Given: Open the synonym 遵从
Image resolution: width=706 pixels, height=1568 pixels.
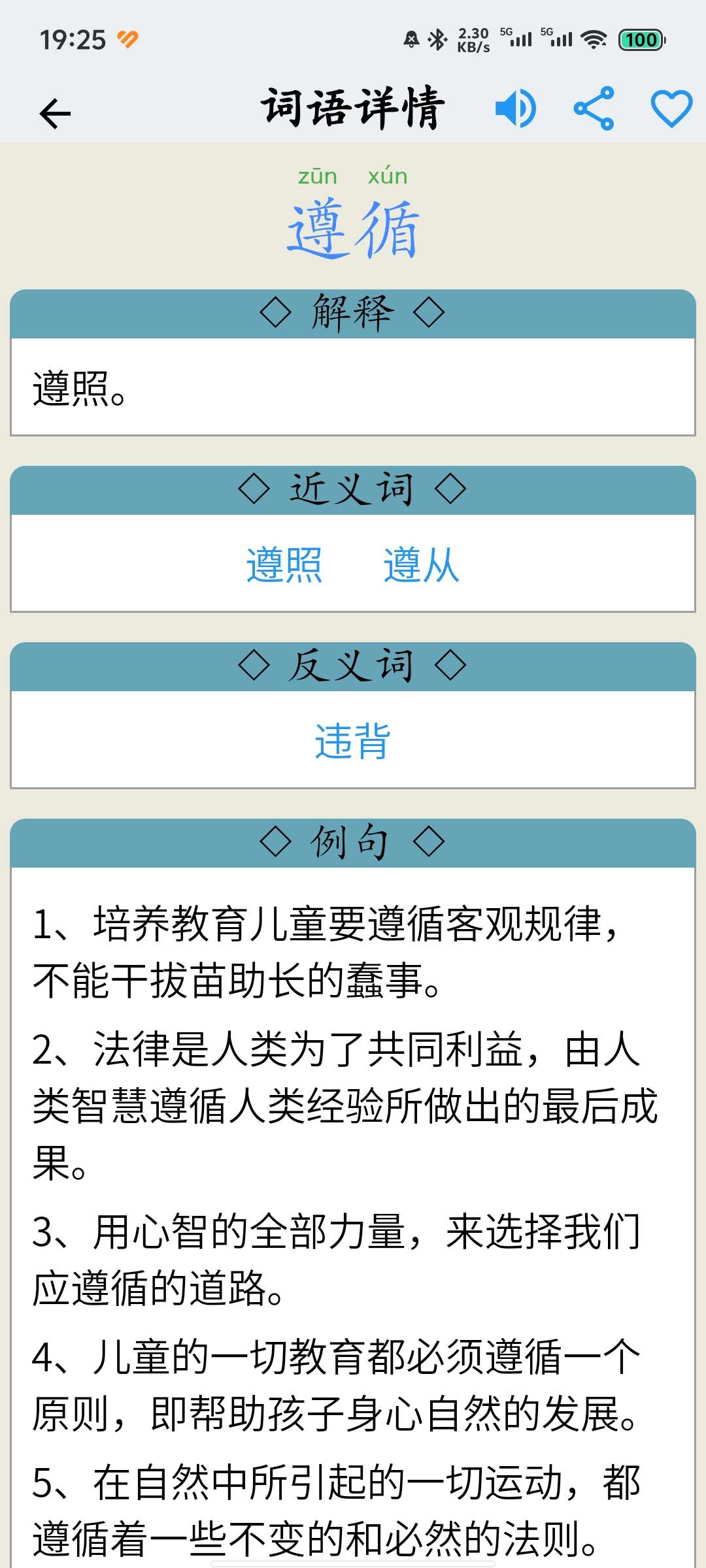Looking at the screenshot, I should (x=422, y=564).
